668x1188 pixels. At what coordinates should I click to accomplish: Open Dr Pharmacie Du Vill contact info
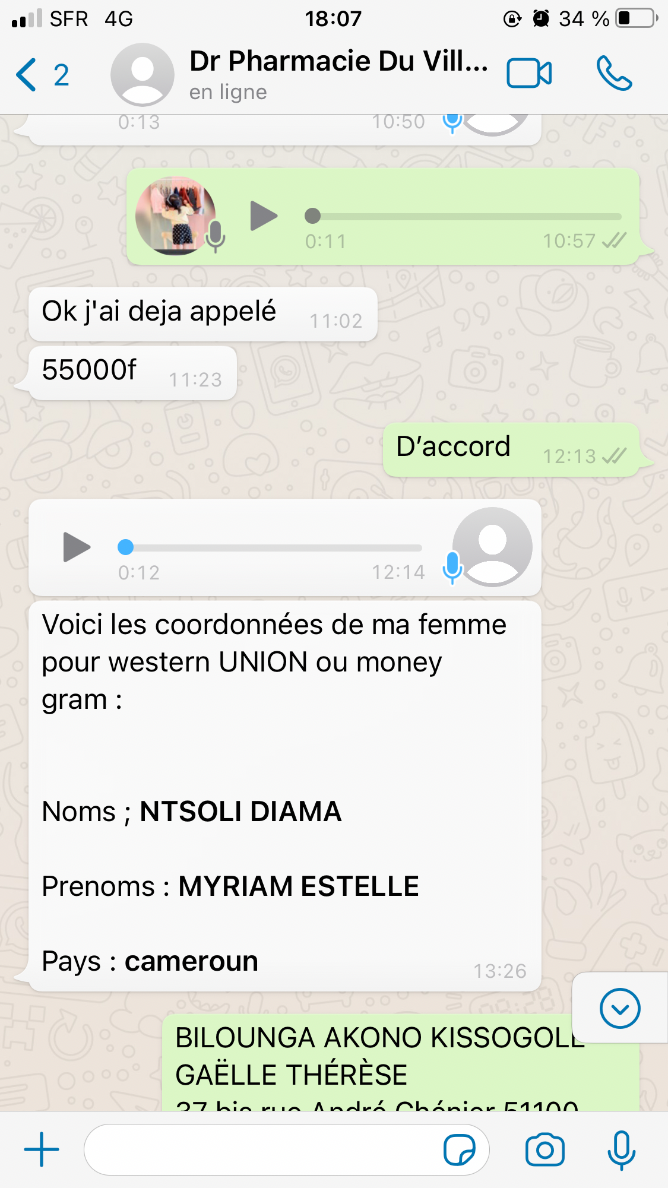[338, 75]
